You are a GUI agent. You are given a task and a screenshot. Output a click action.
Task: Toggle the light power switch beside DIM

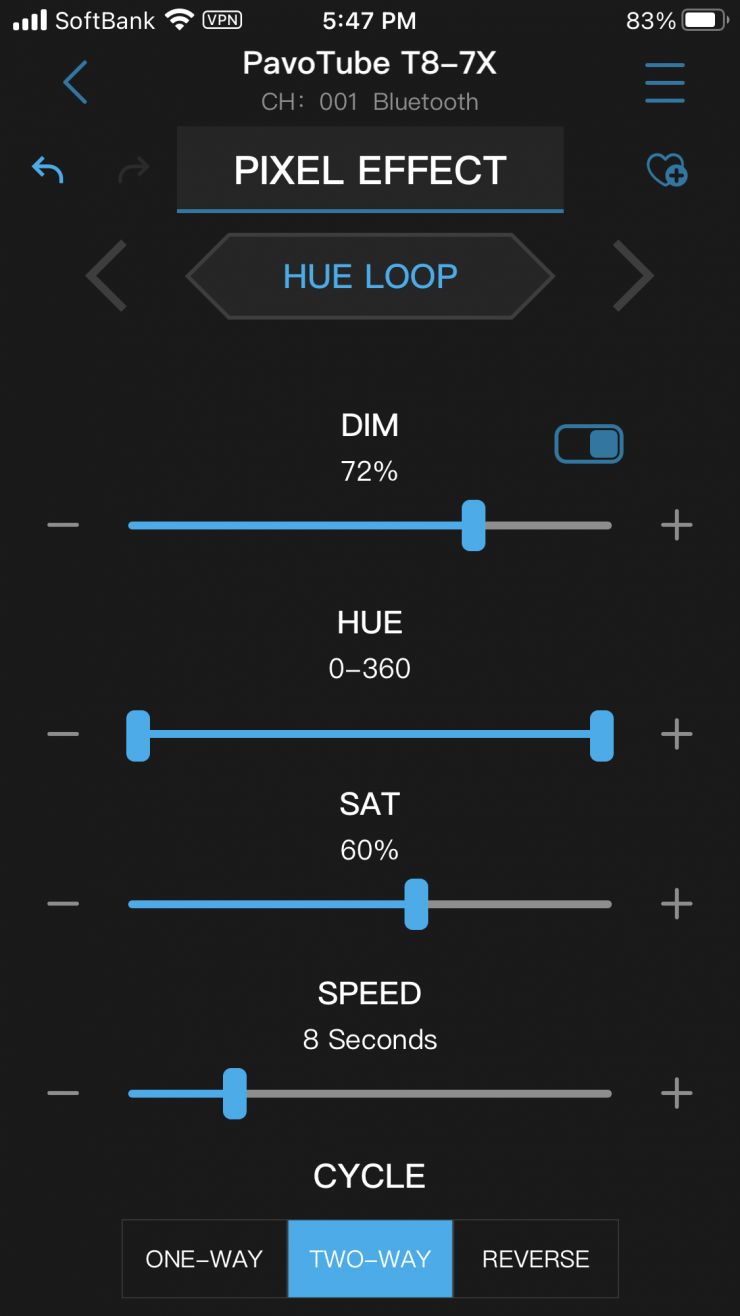pos(589,444)
